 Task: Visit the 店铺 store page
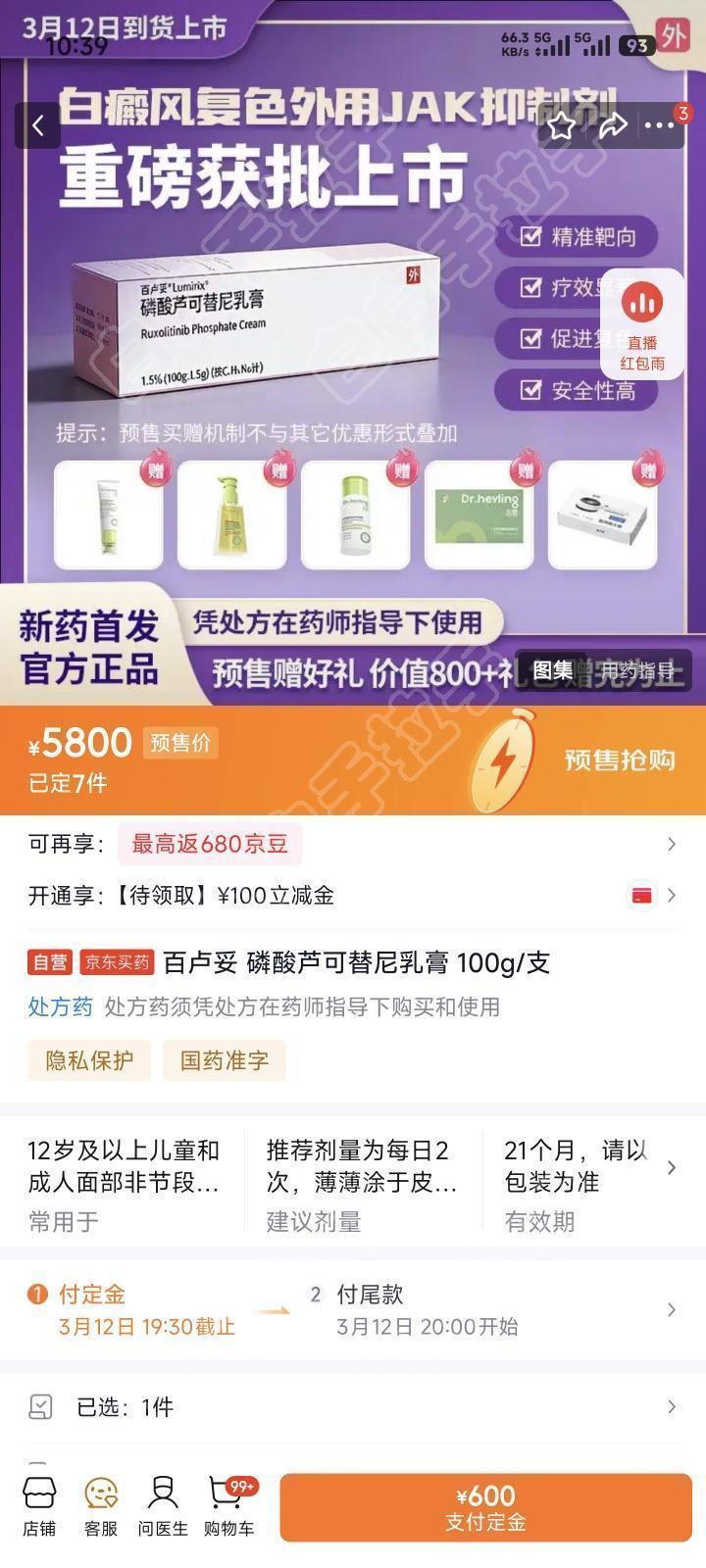coord(39,1506)
